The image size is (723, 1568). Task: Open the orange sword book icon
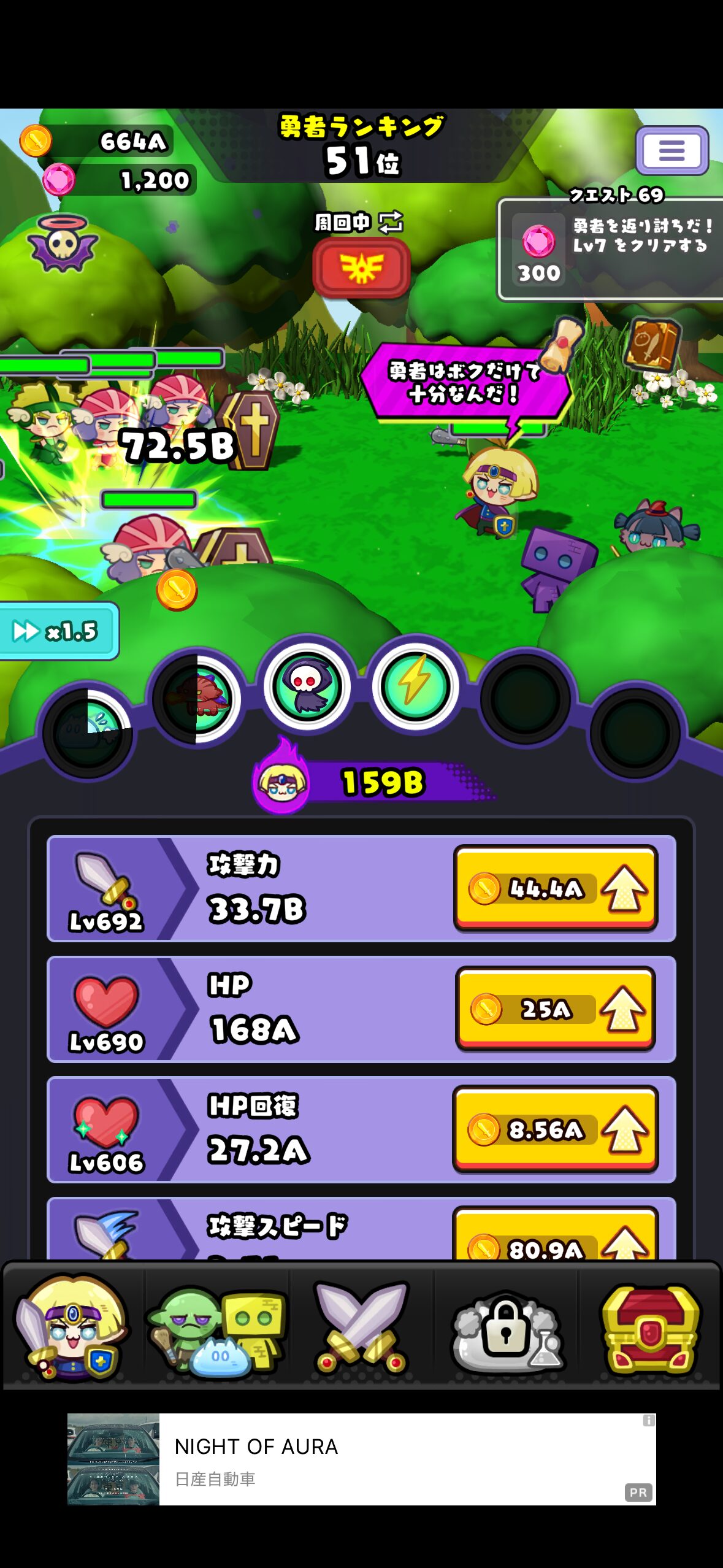click(654, 343)
